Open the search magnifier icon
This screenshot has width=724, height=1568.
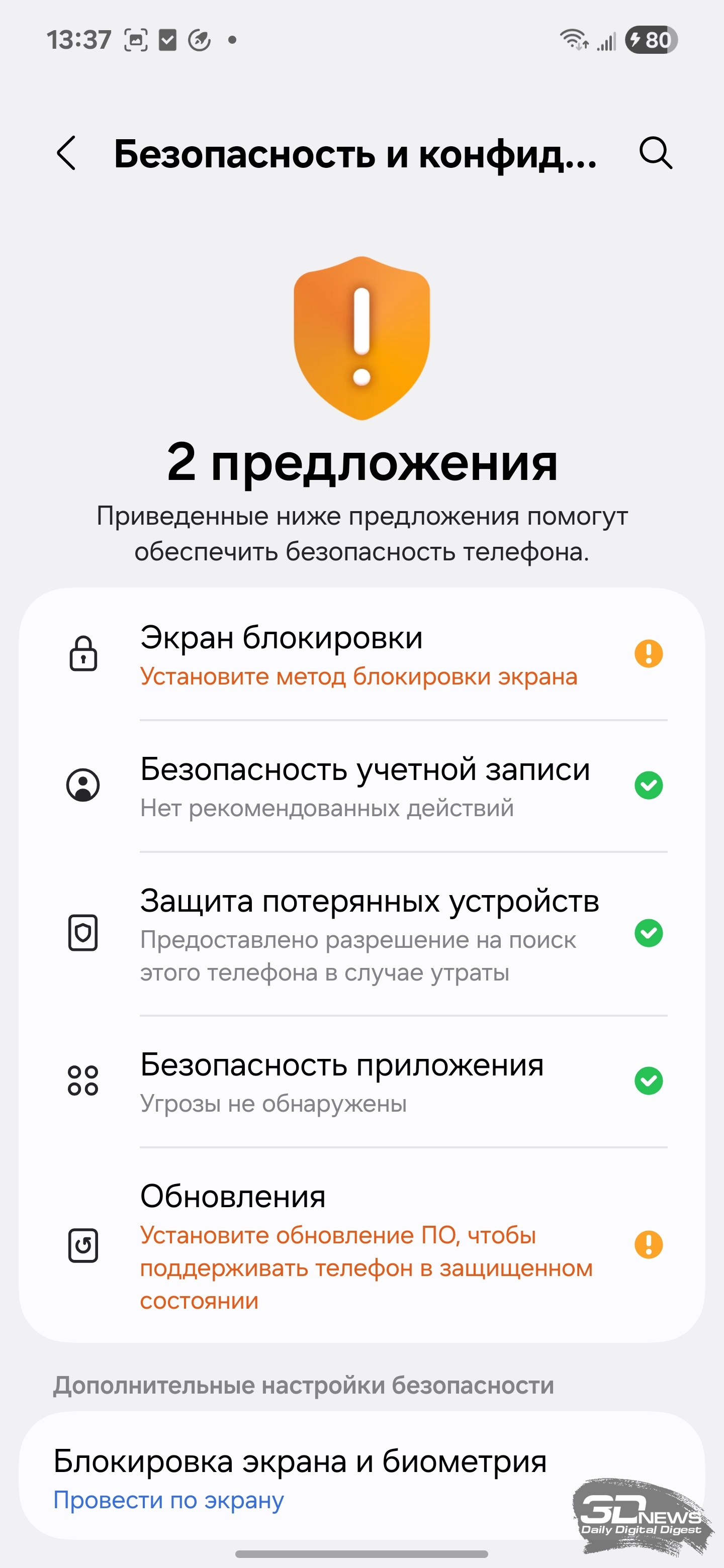coord(656,153)
